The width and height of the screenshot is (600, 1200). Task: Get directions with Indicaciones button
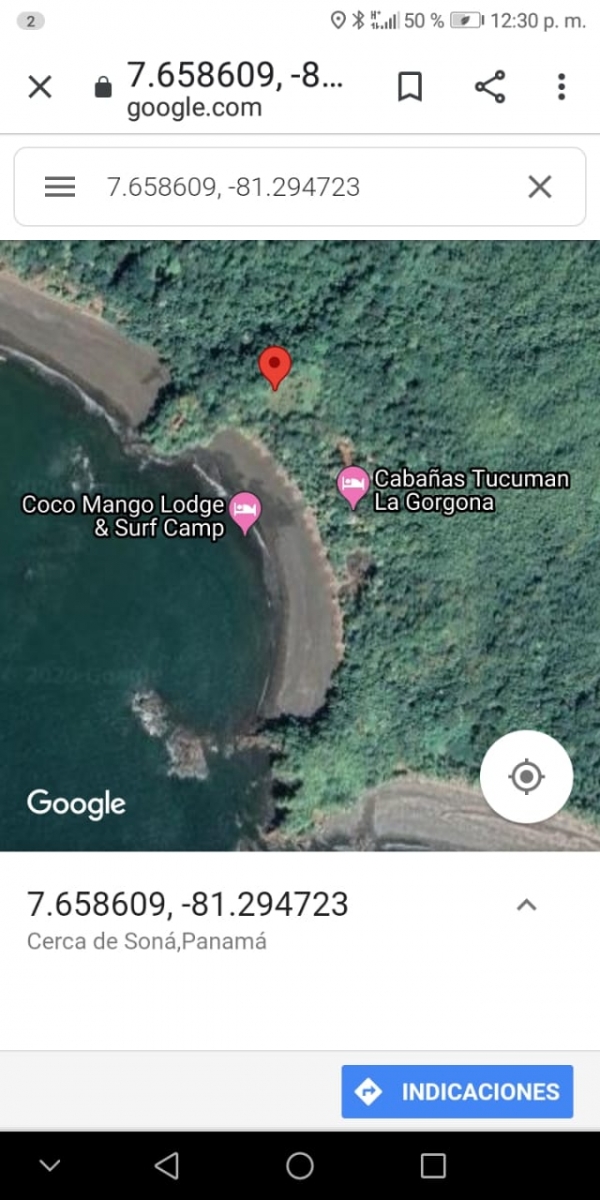point(457,1091)
